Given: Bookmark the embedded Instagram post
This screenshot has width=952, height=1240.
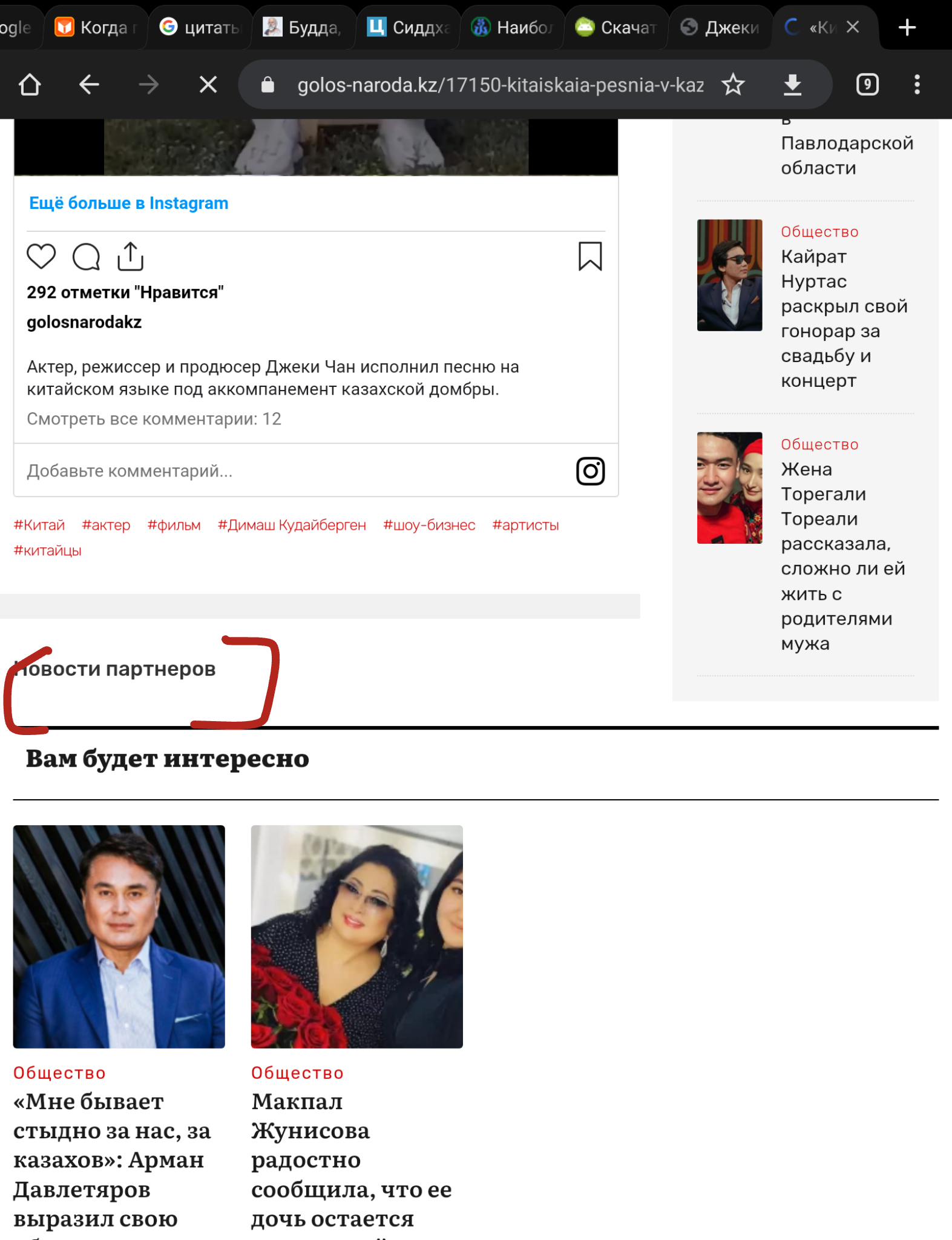Looking at the screenshot, I should pos(590,256).
